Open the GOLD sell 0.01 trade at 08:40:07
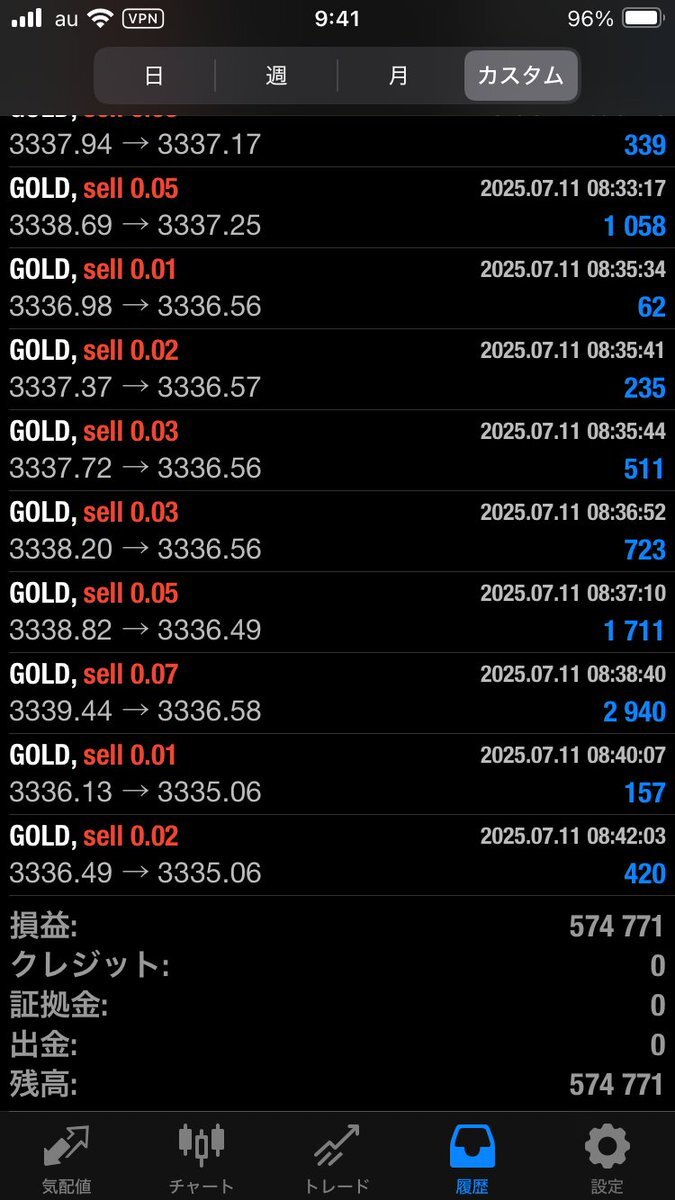 point(337,774)
